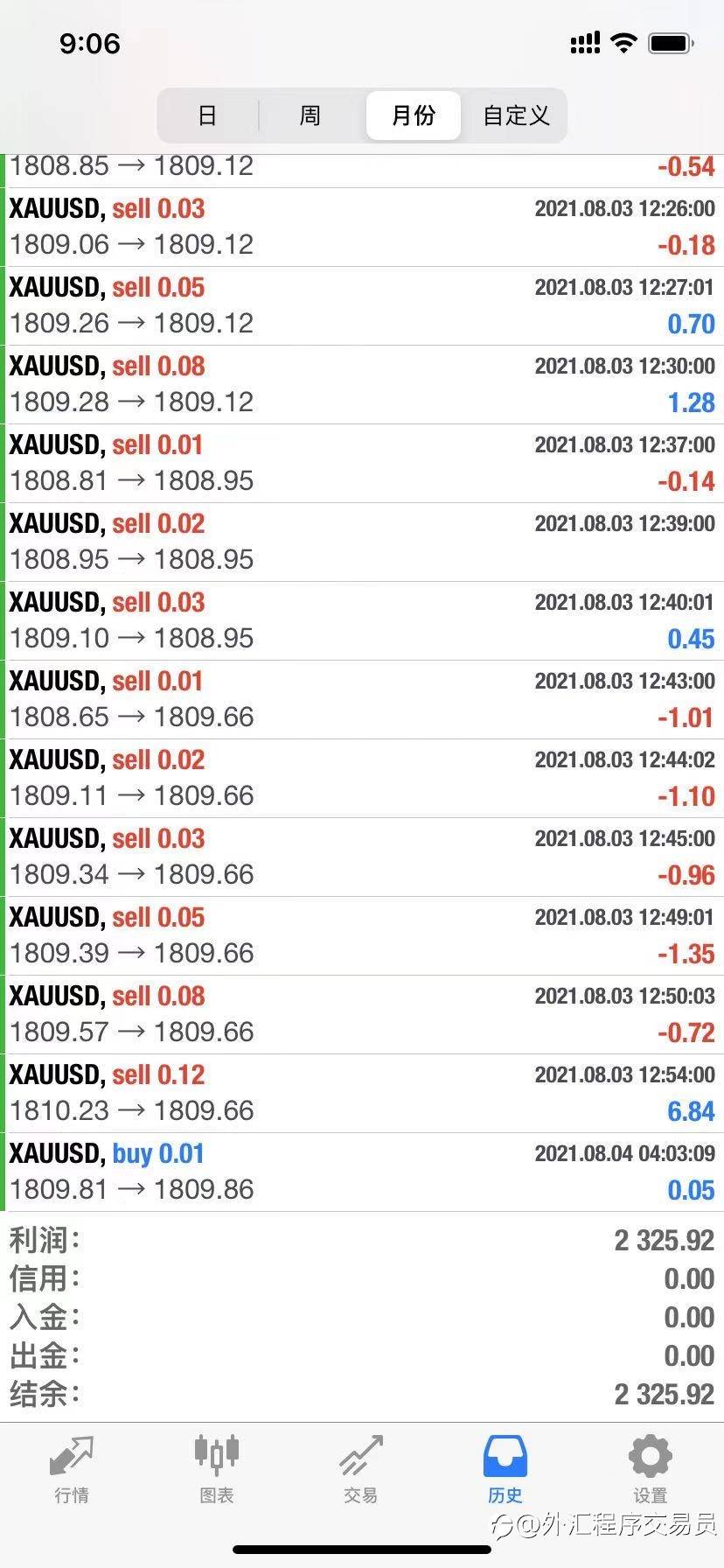Open the sell 0.05 trade at 12:27:01

click(x=362, y=306)
